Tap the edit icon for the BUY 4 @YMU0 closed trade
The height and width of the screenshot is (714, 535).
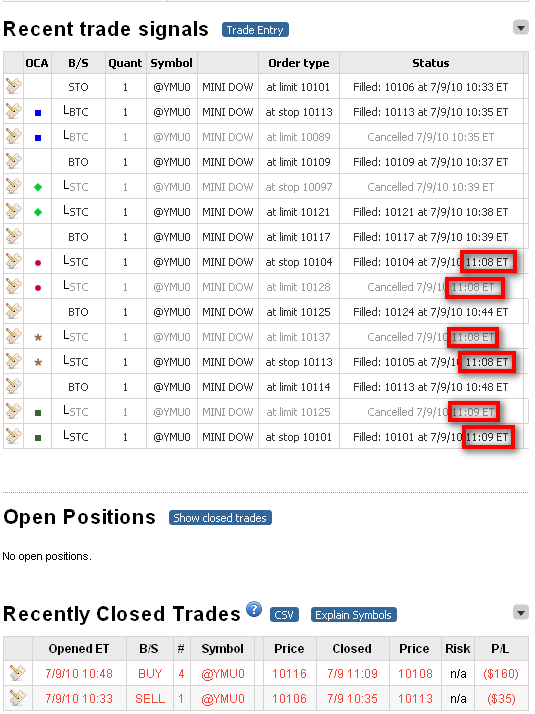pos(18,673)
